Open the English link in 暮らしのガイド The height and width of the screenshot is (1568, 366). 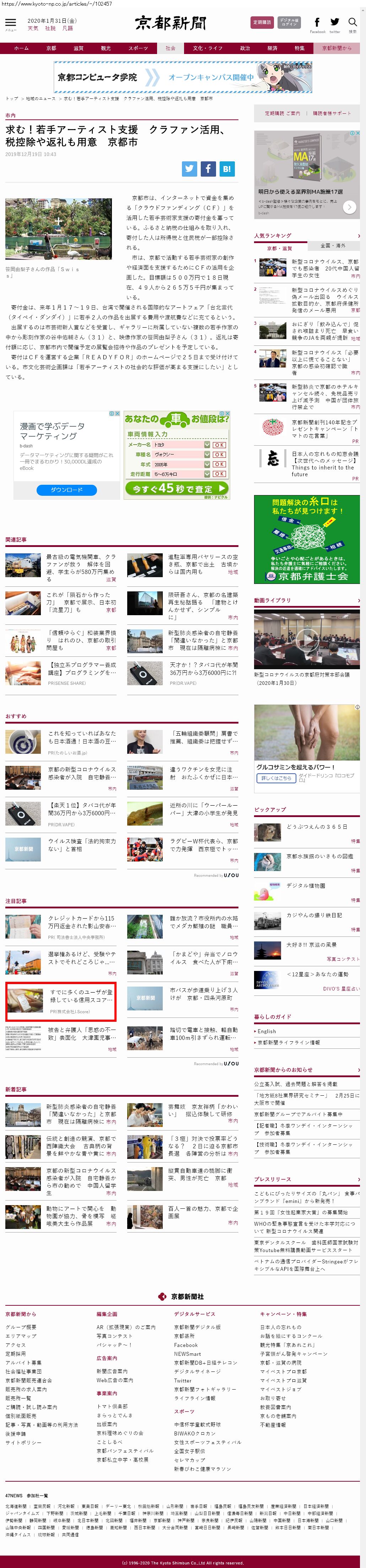267,1031
